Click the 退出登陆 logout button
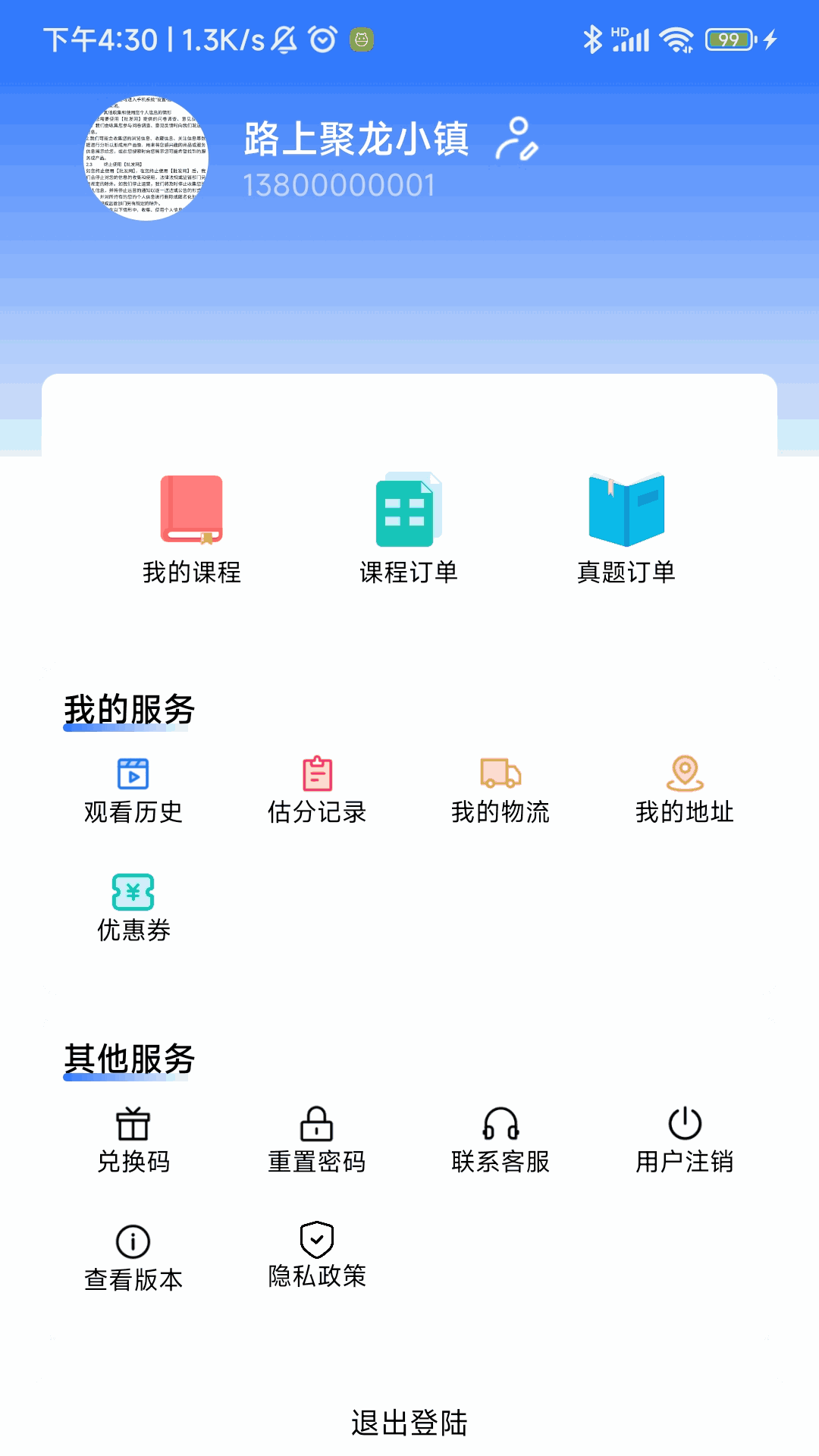819x1456 pixels. coord(409,1423)
